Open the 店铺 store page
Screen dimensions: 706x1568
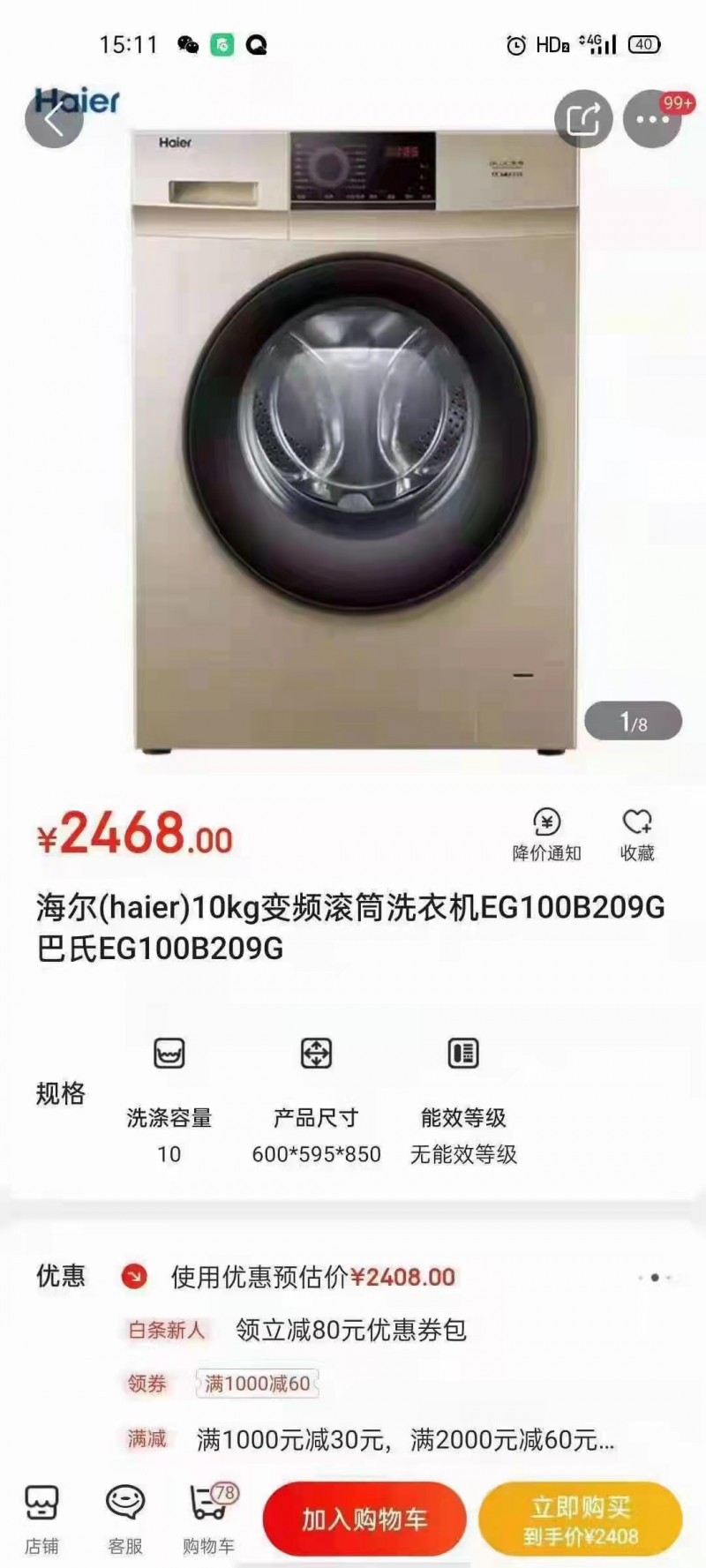click(x=41, y=1519)
